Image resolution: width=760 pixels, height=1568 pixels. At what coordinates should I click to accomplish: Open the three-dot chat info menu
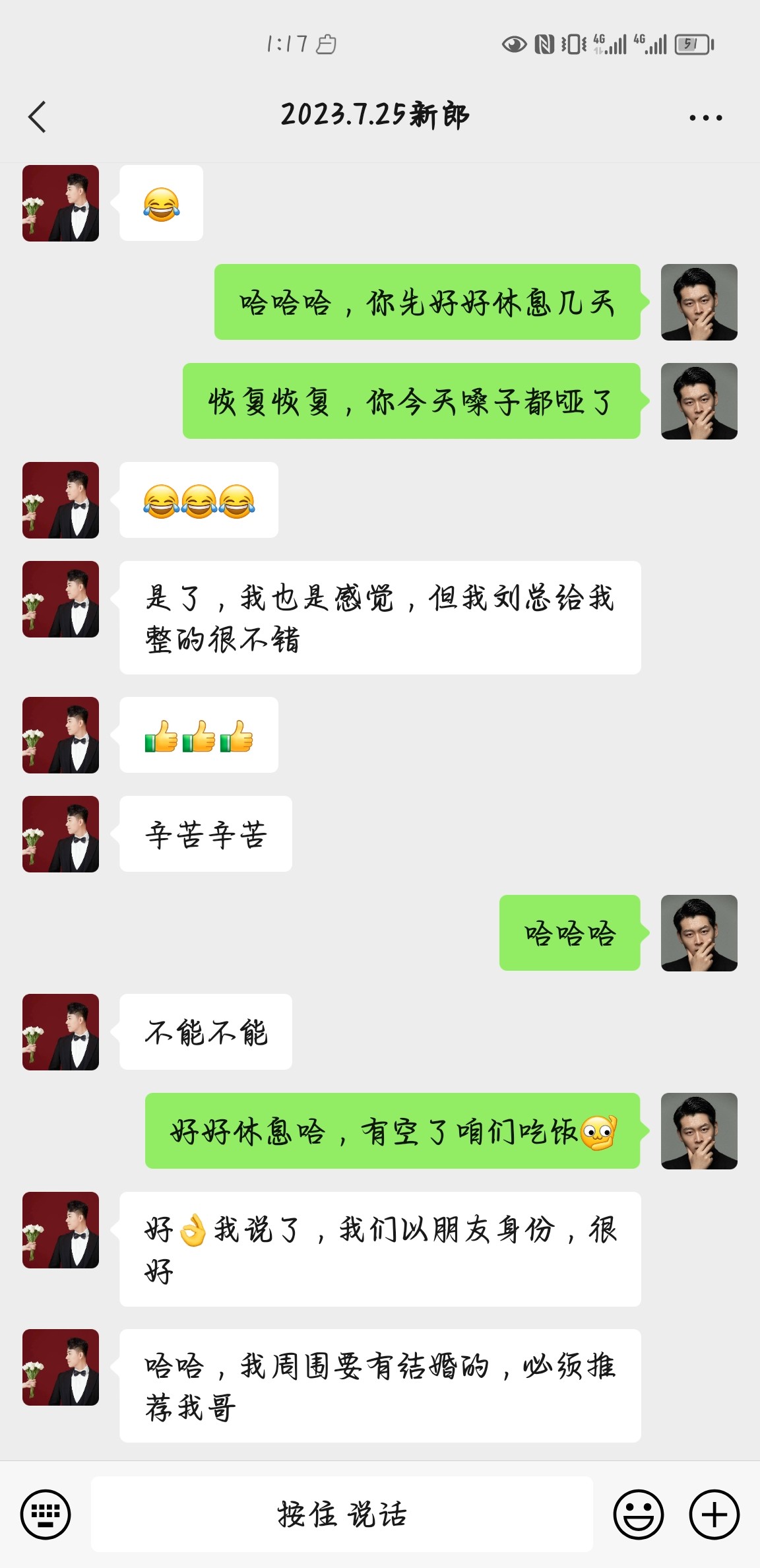tap(705, 117)
